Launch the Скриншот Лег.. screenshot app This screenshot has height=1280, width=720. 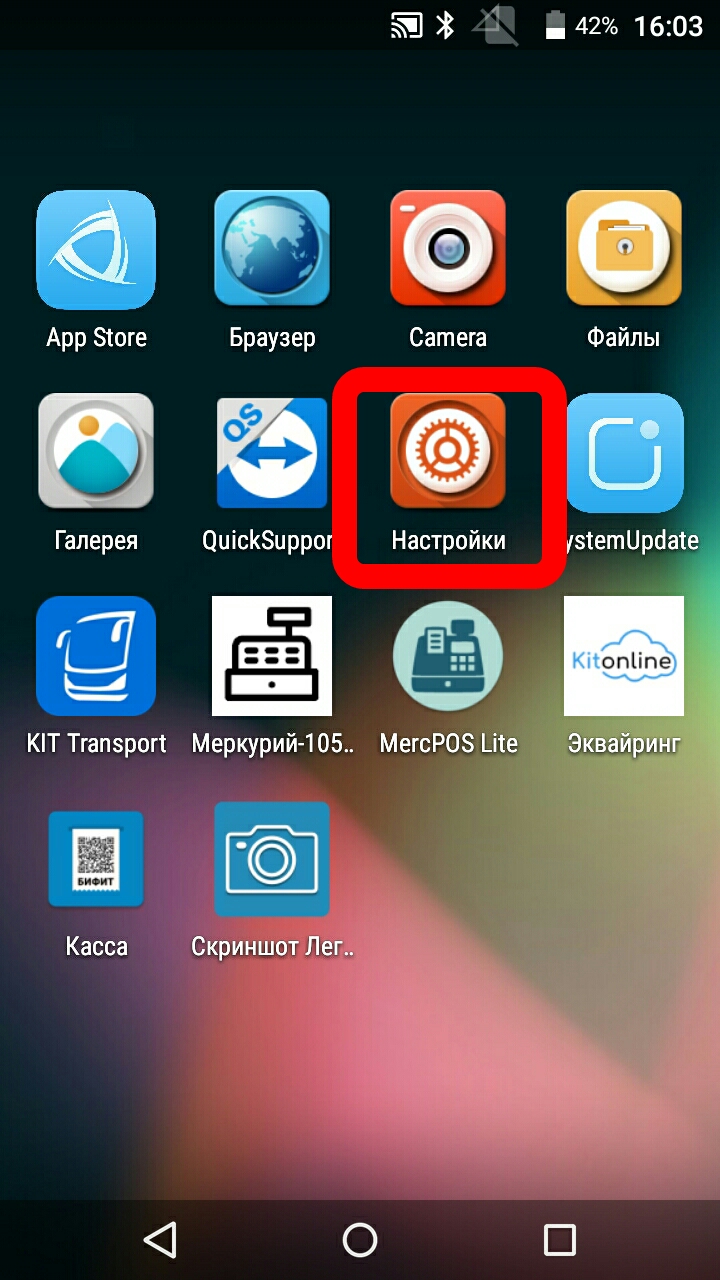[x=272, y=858]
